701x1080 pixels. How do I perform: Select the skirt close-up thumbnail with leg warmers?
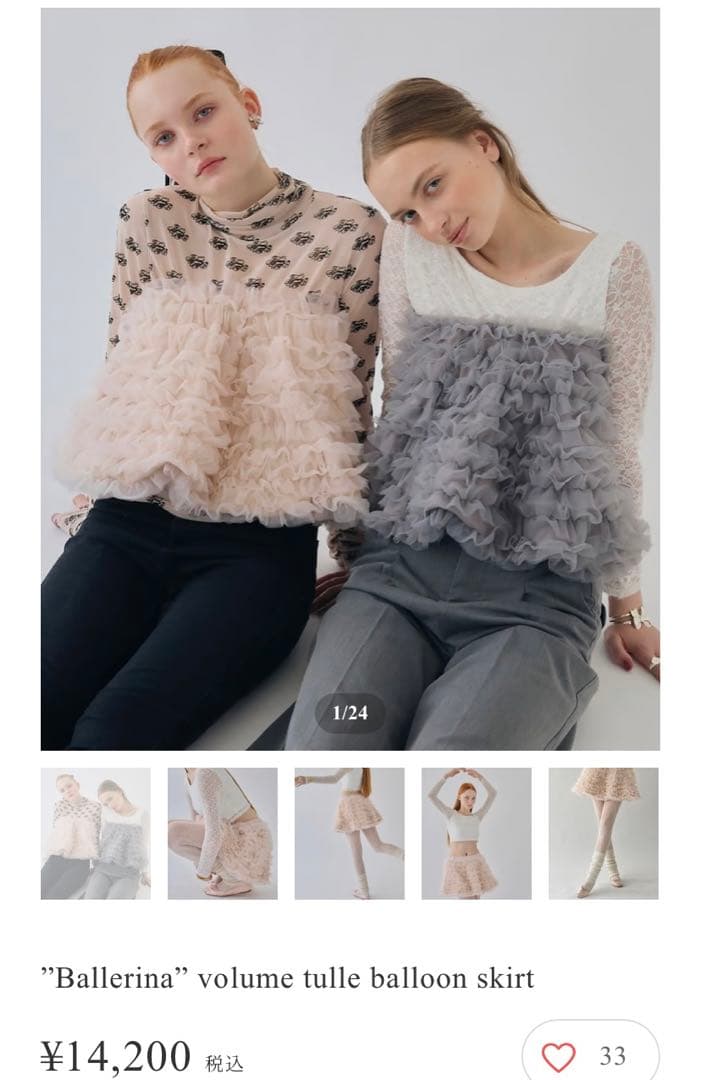point(603,833)
